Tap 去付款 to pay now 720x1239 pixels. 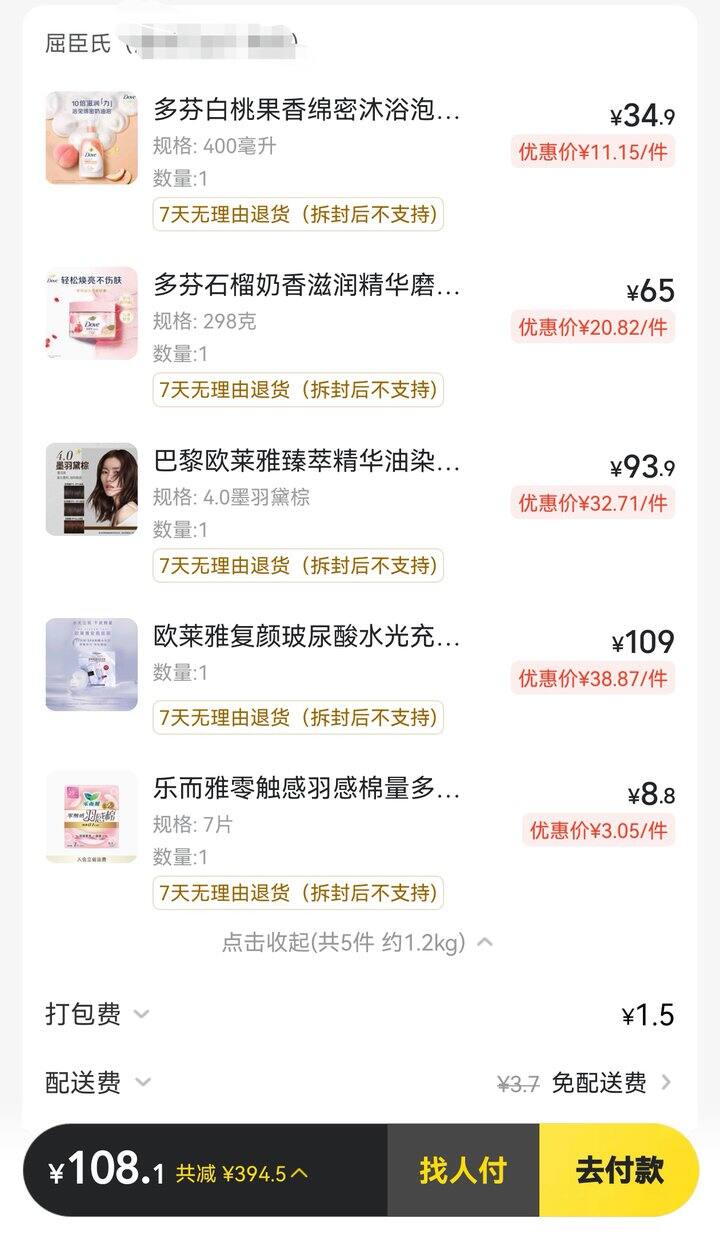pos(618,1170)
